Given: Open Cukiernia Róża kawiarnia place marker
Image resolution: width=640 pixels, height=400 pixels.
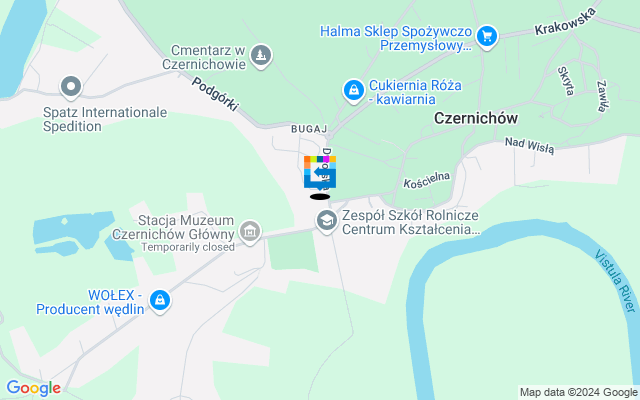Looking at the screenshot, I should tap(353, 92).
